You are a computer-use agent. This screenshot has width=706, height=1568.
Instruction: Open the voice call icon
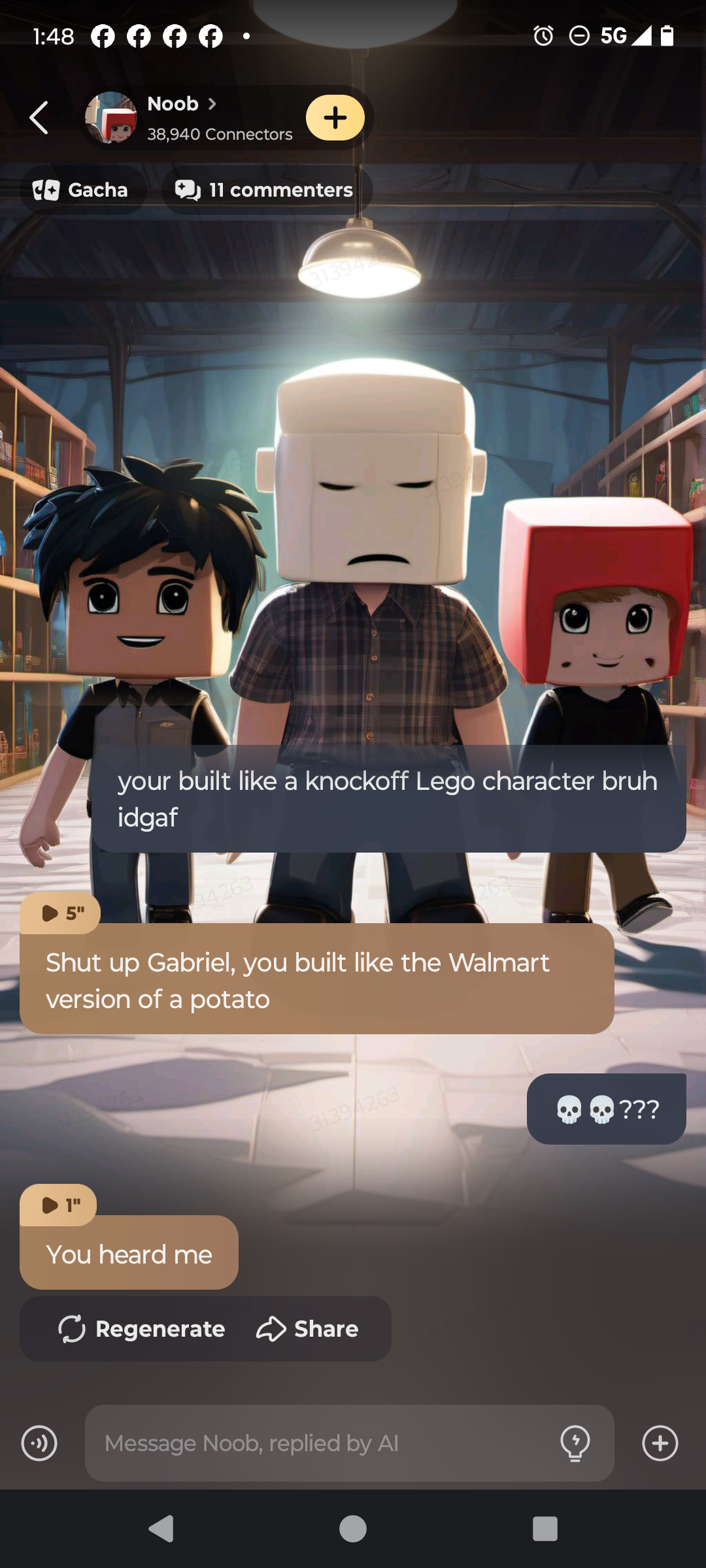pos(39,1443)
